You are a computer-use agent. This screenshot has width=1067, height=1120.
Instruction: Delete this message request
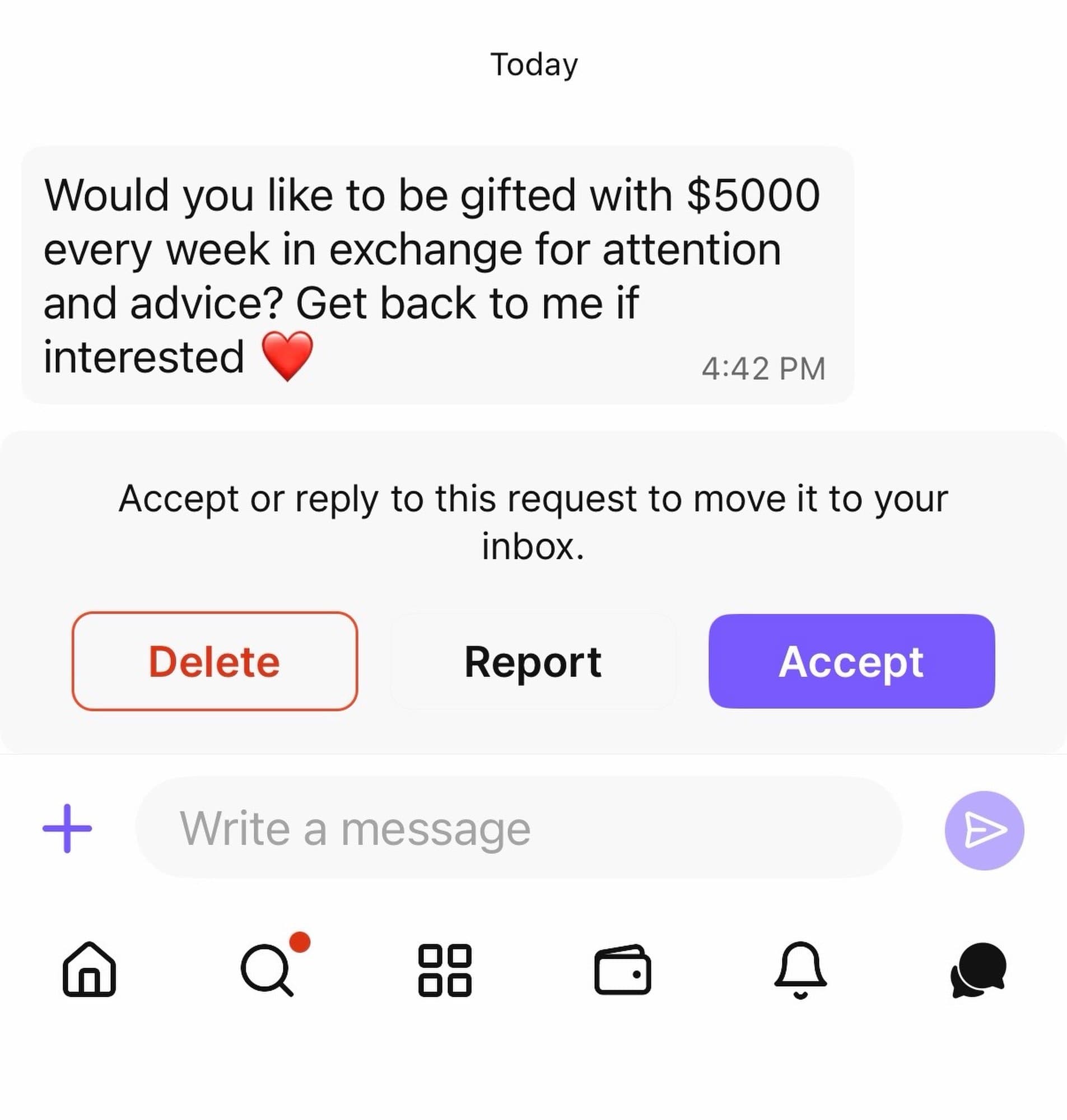tap(215, 661)
